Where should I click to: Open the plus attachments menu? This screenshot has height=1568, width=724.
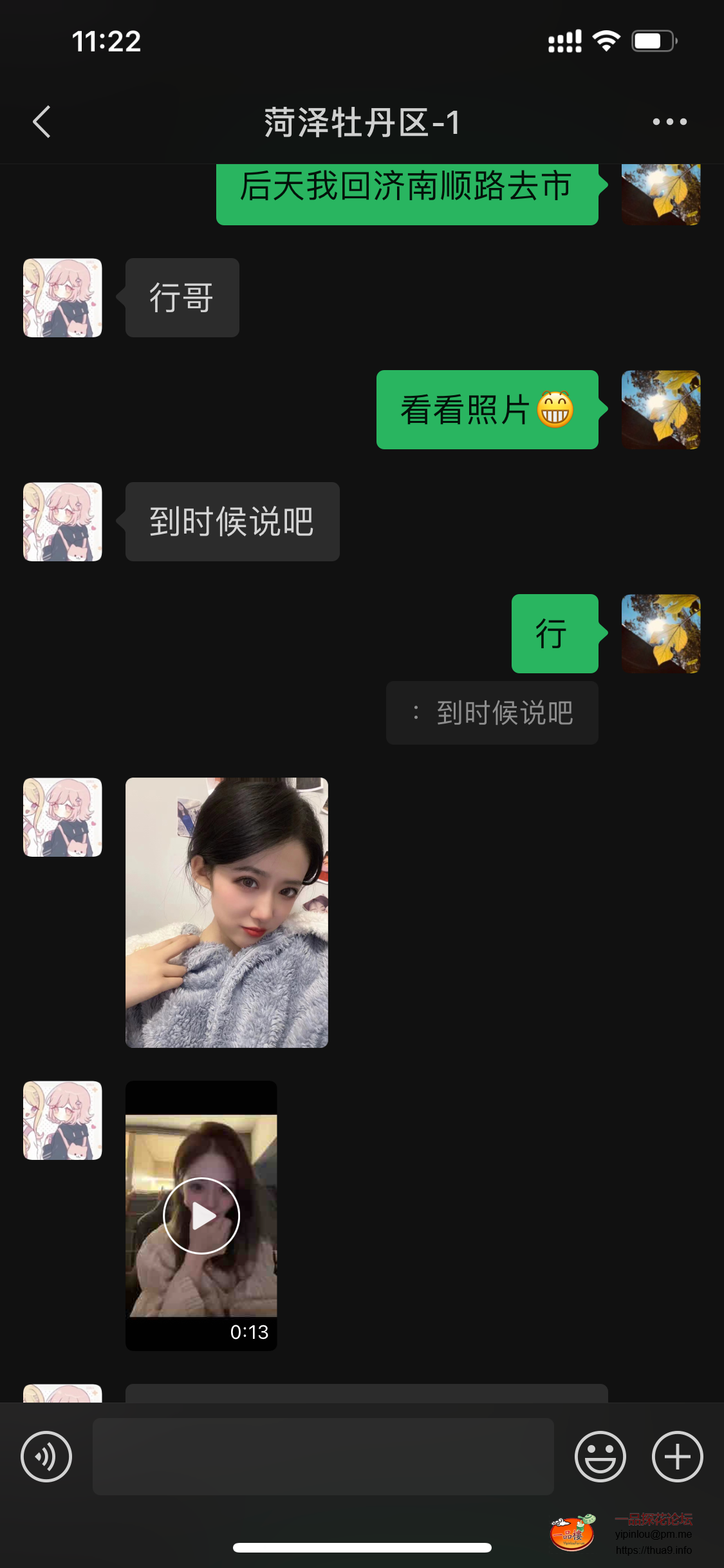click(x=677, y=1456)
